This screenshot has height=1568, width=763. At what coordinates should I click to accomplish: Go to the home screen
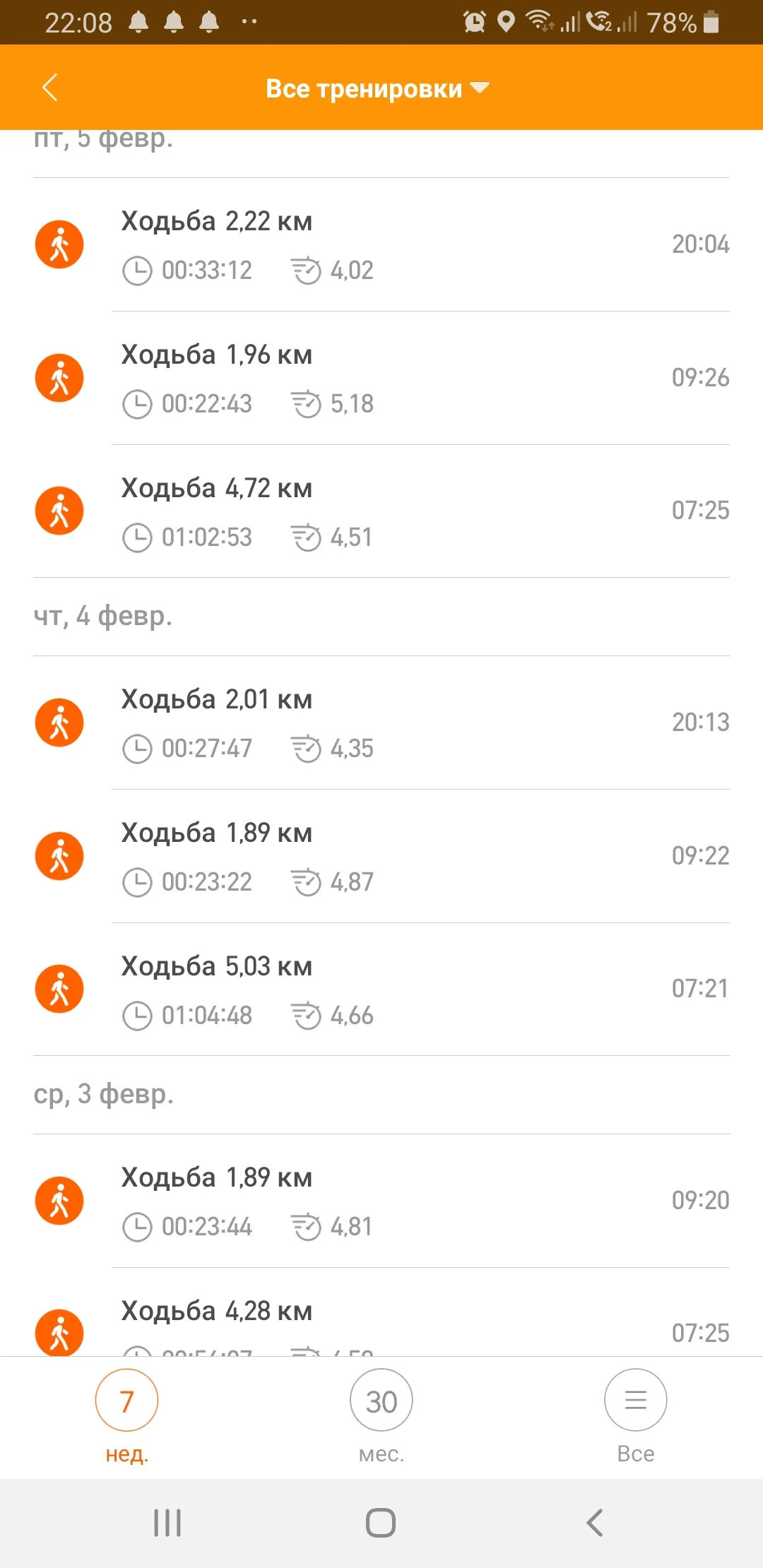pyautogui.click(x=381, y=1523)
